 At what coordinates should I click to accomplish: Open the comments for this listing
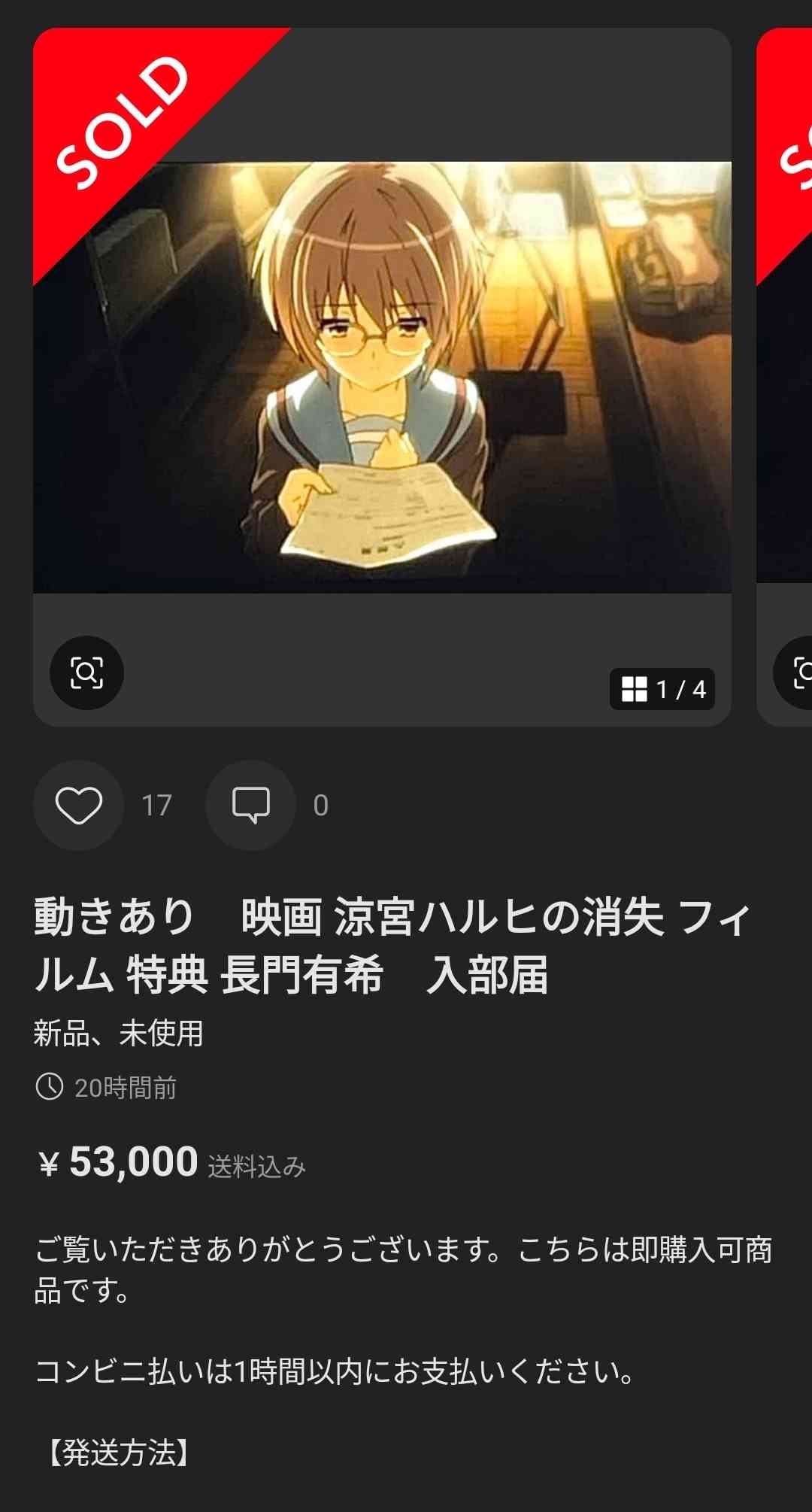click(x=251, y=805)
